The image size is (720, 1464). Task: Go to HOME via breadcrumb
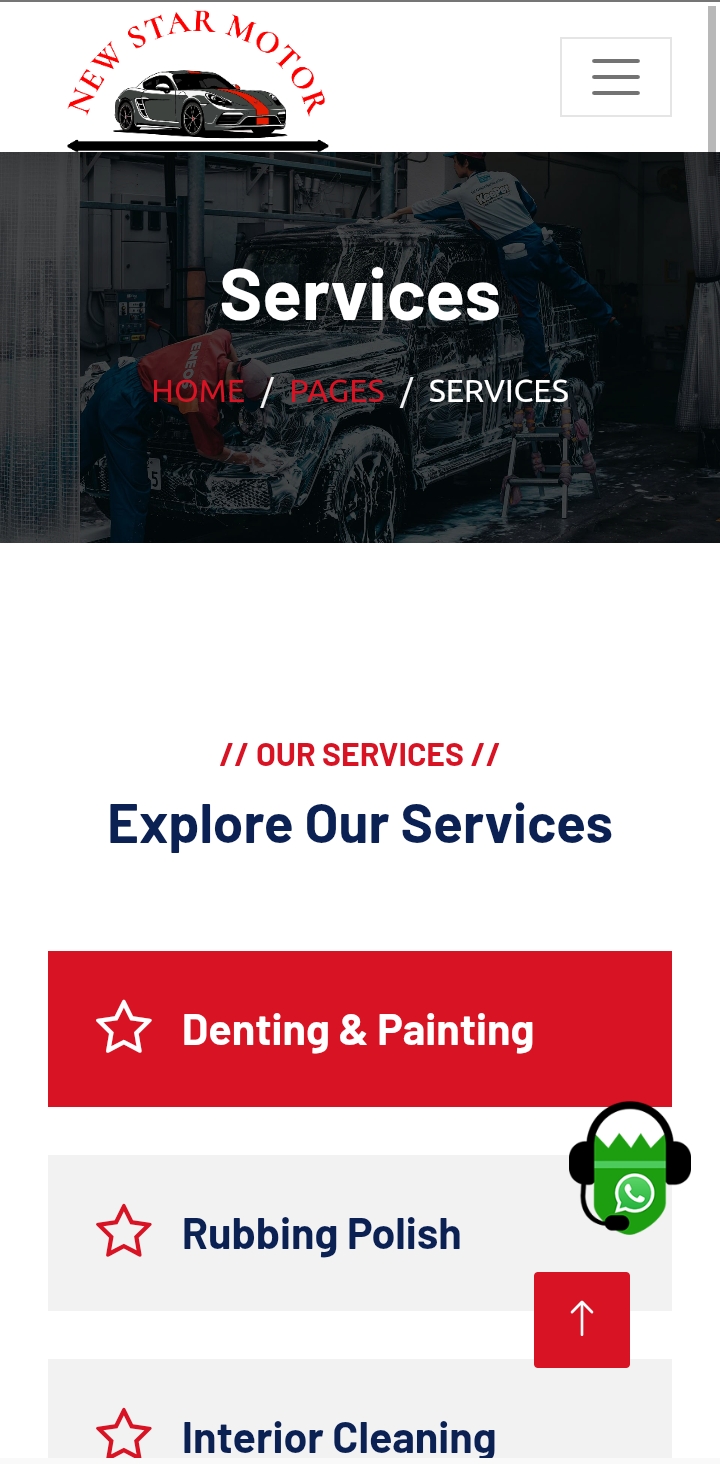[198, 391]
